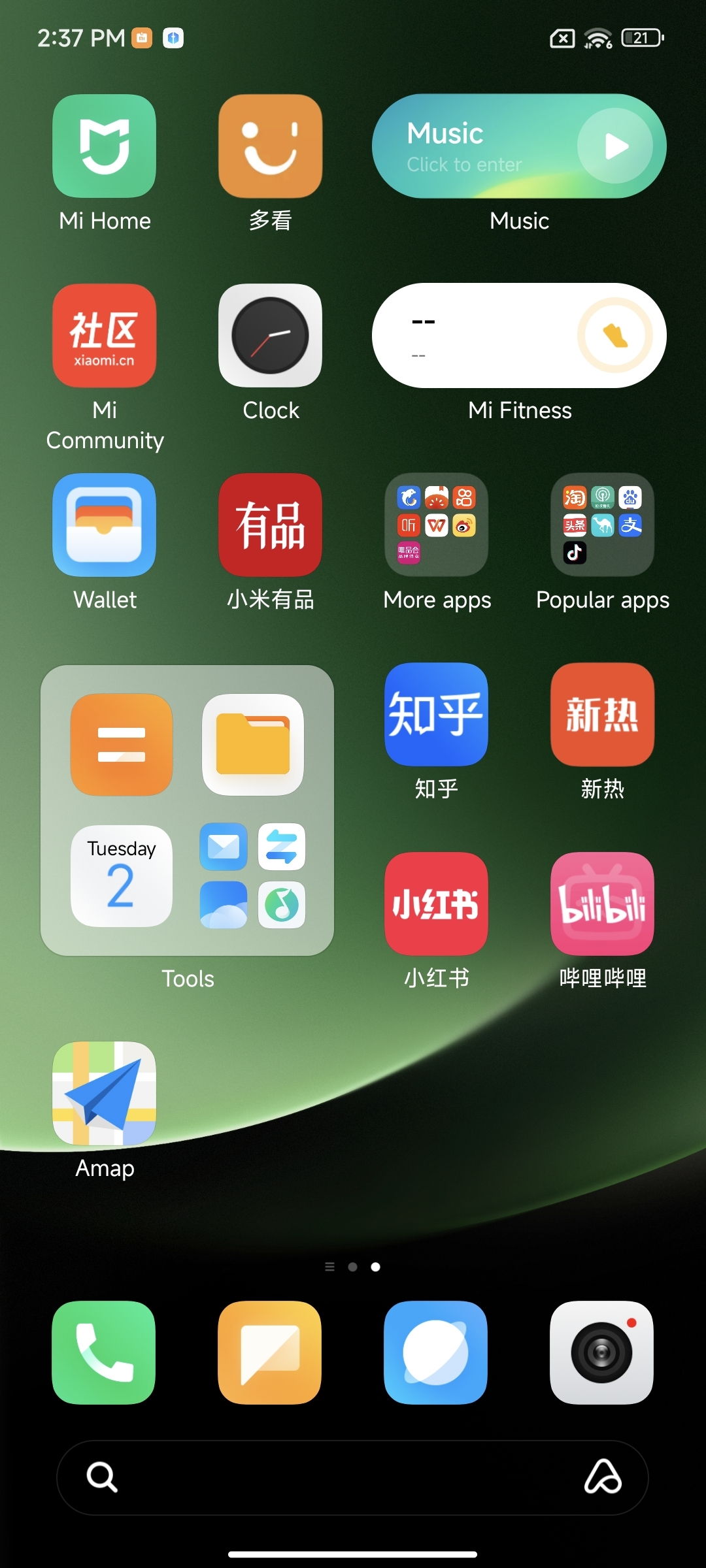Viewport: 706px width, 1568px height.
Task: Open the Camera from the dock
Action: [601, 1352]
